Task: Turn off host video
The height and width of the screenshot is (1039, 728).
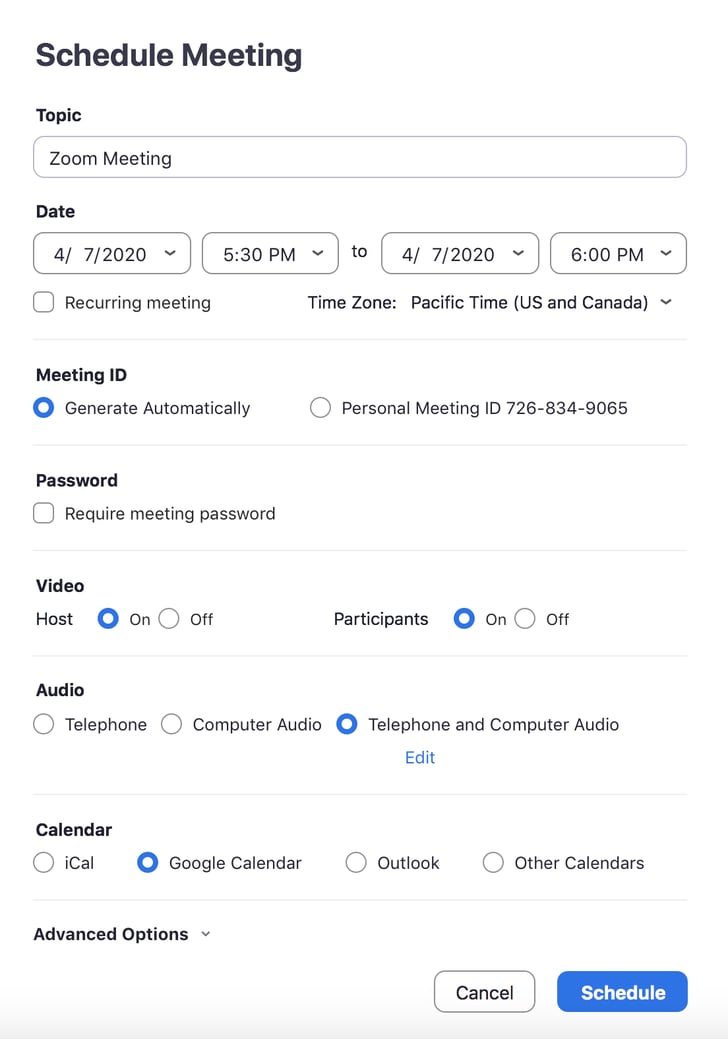Action: point(168,619)
